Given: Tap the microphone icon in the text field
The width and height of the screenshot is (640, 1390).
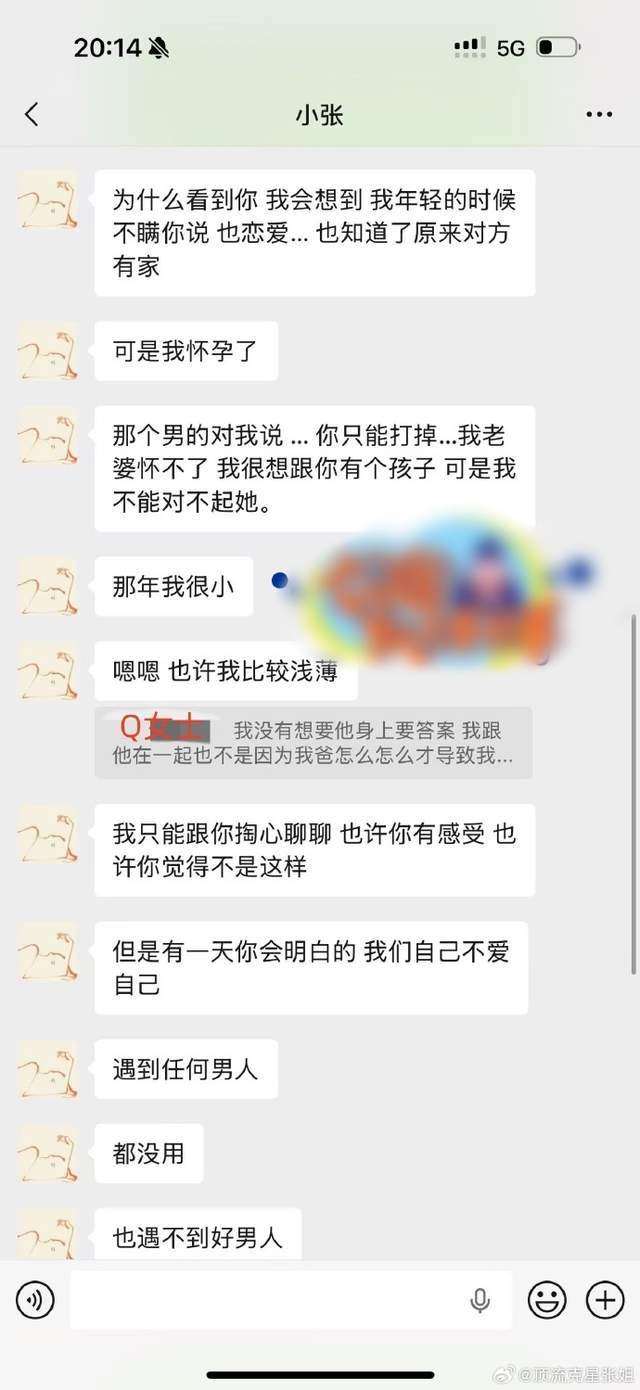Looking at the screenshot, I should point(480,1300).
